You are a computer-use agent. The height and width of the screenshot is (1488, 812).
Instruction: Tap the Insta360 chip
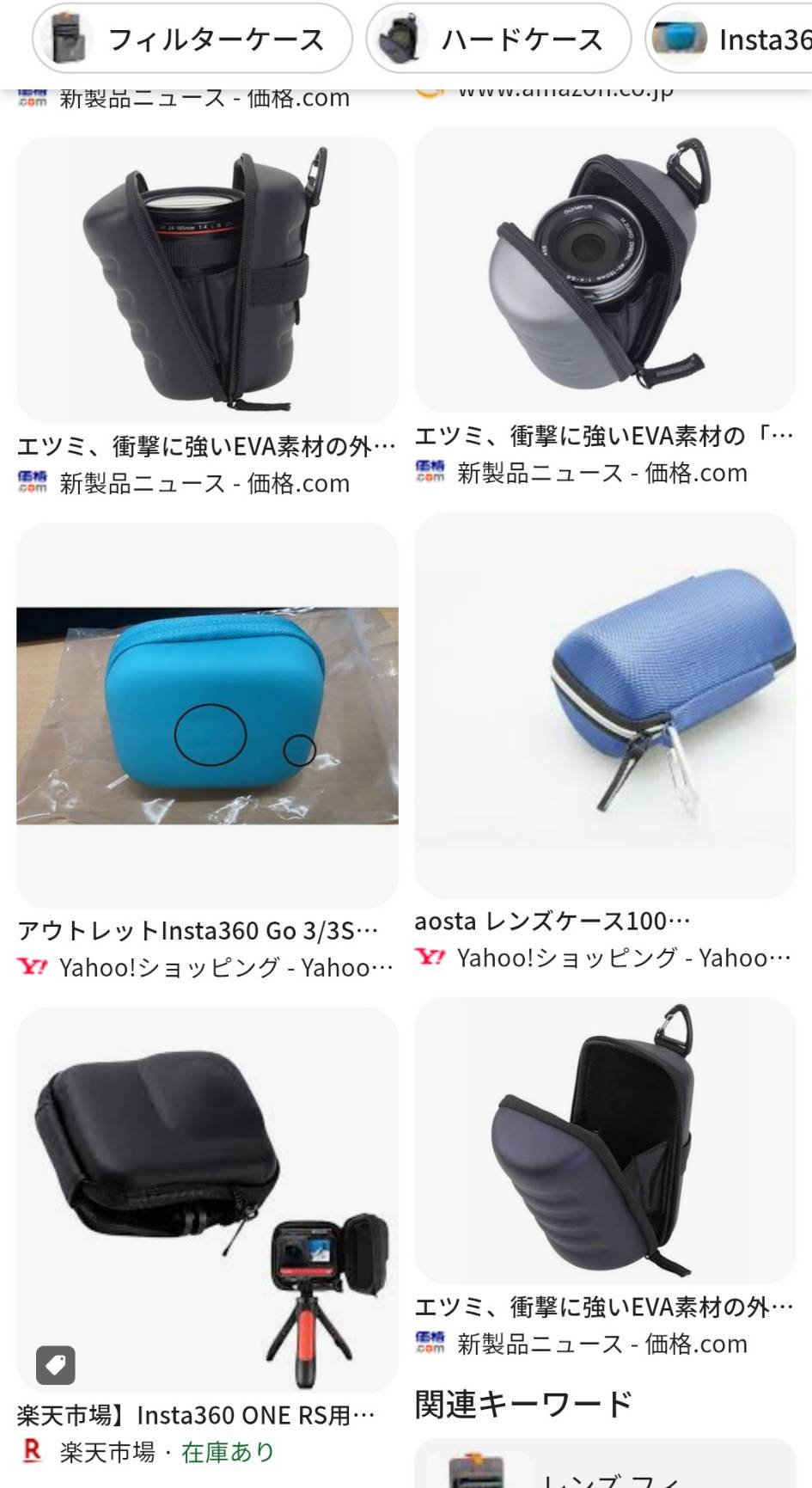tap(732, 40)
